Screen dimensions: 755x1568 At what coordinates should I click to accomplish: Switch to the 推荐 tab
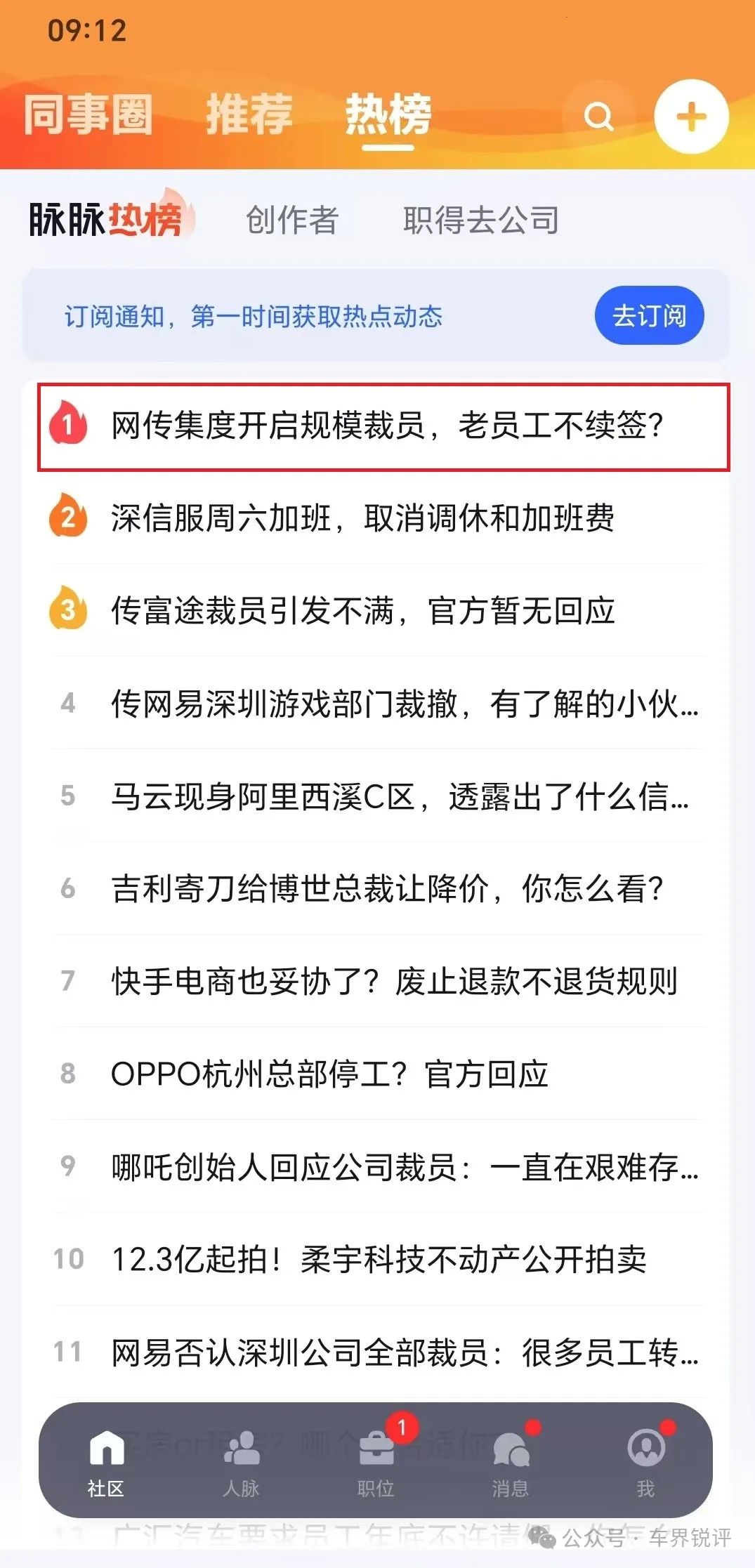coord(249,114)
